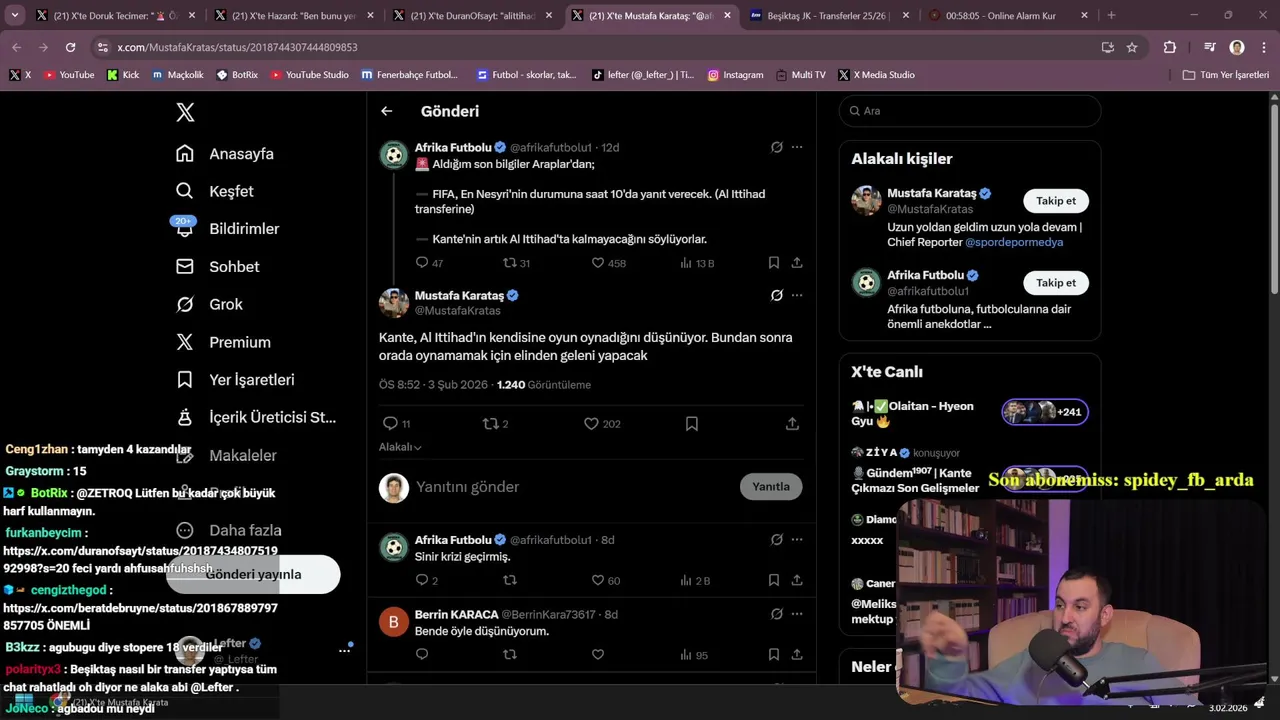1280x720 pixels.
Task: Follow Mustafa Karataş with Takip et
Action: (x=1055, y=201)
